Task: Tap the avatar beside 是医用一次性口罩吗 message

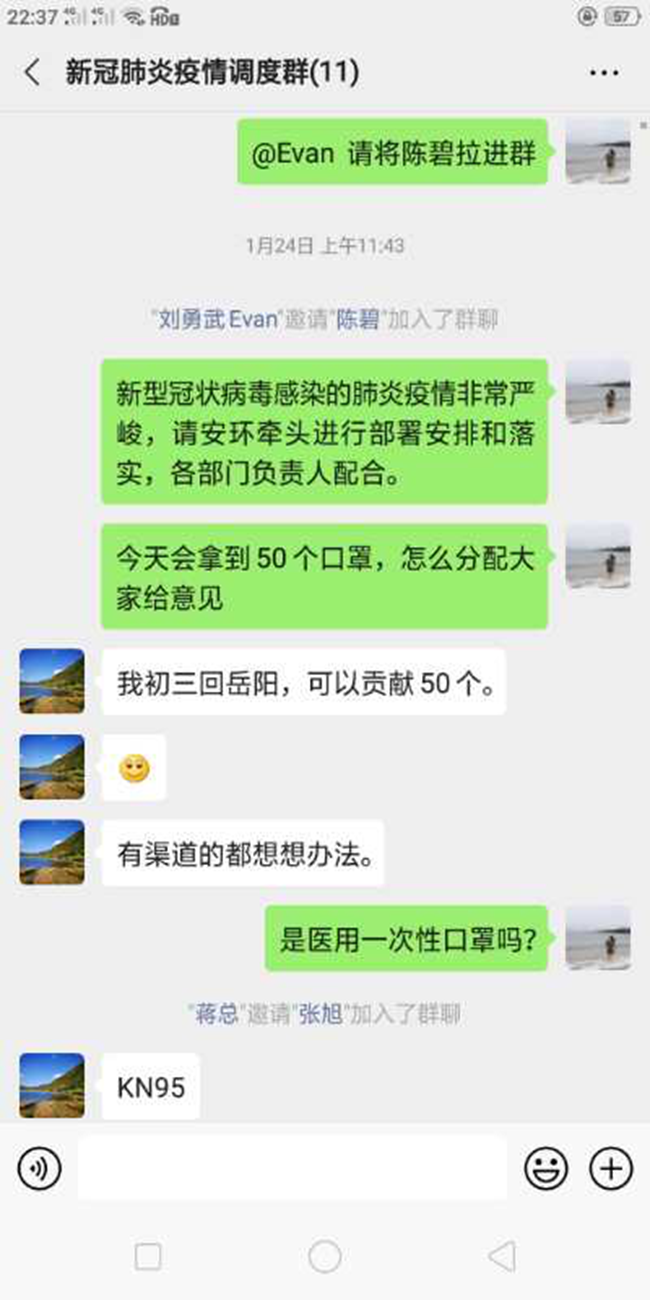Action: point(598,938)
